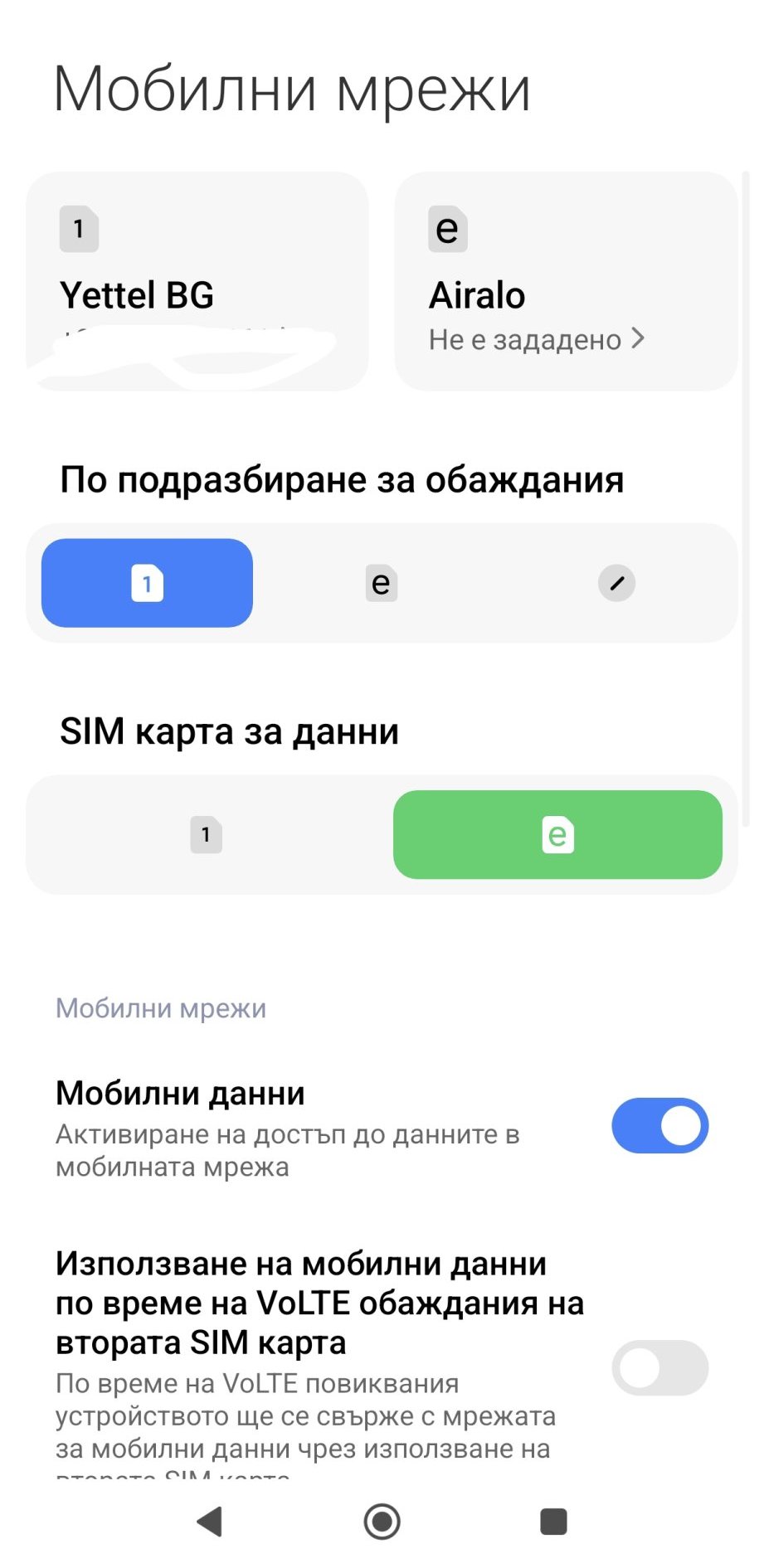The width and height of the screenshot is (764, 1568).
Task: Go to the home screen
Action: click(382, 1522)
